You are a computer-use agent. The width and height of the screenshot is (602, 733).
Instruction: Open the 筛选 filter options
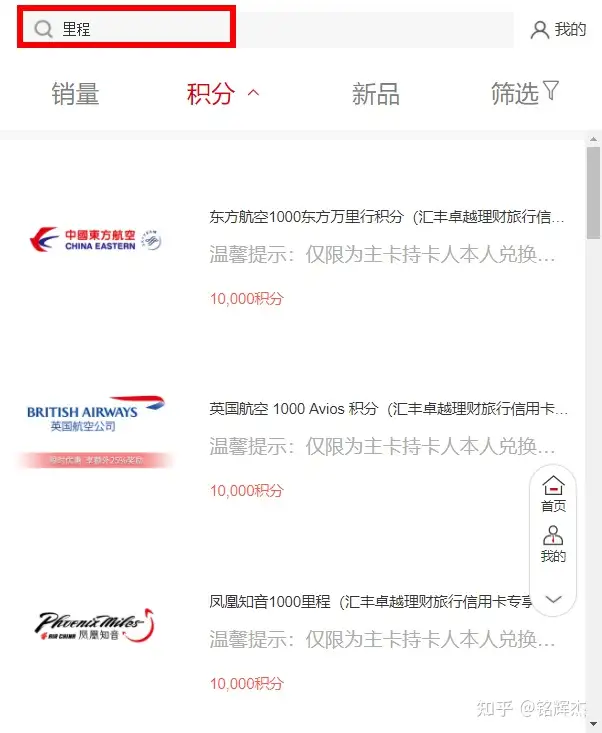pyautogui.click(x=524, y=94)
